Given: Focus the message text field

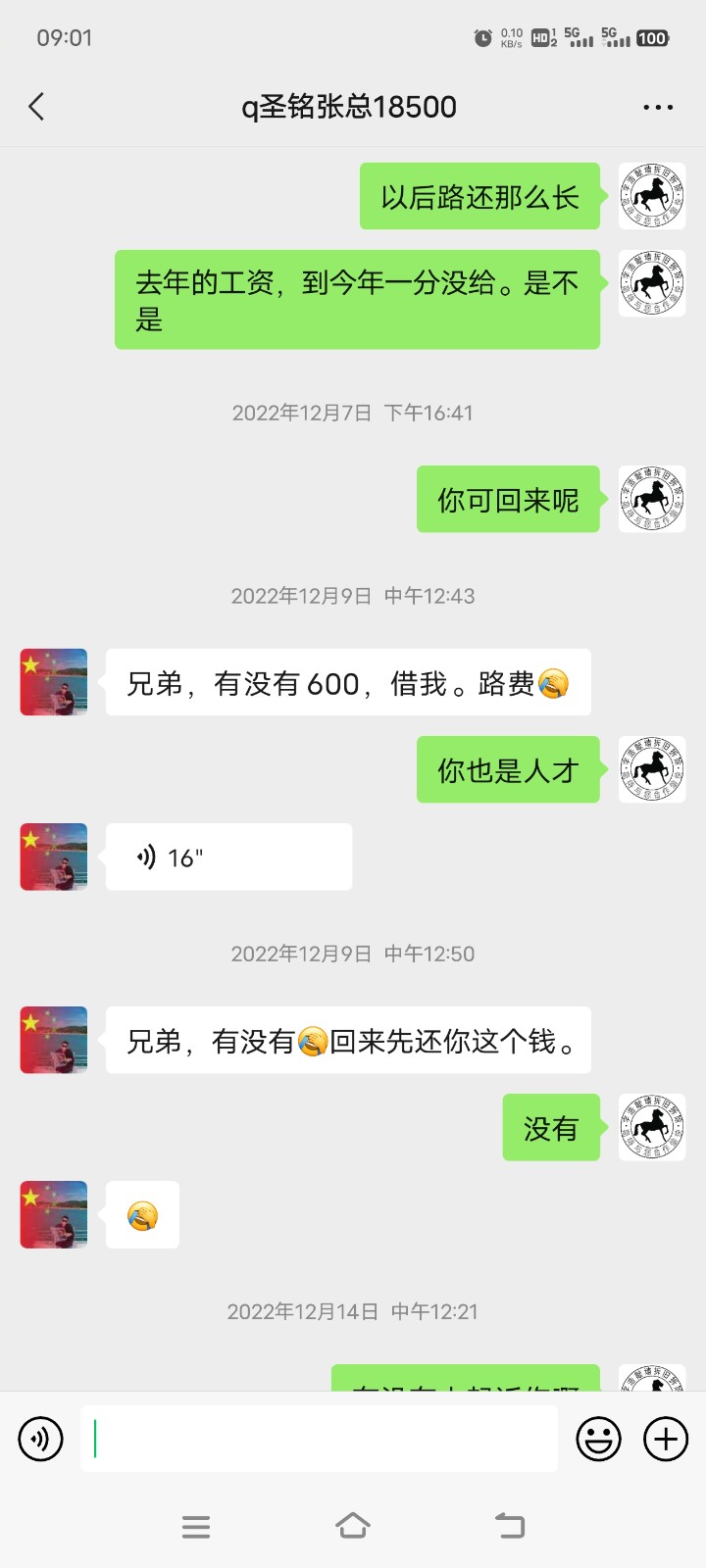Looking at the screenshot, I should (319, 1439).
